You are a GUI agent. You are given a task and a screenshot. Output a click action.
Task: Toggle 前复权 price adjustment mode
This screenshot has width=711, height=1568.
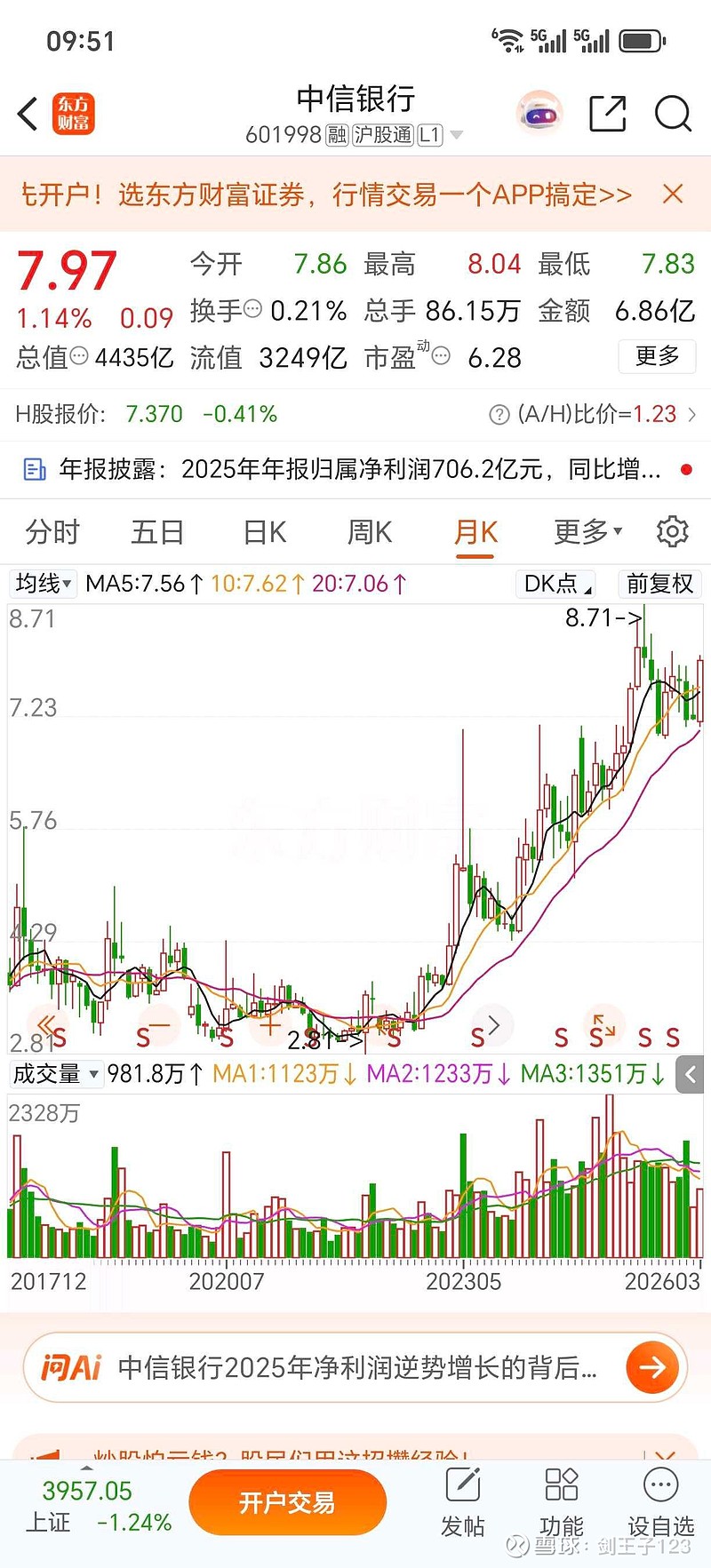[x=659, y=584]
